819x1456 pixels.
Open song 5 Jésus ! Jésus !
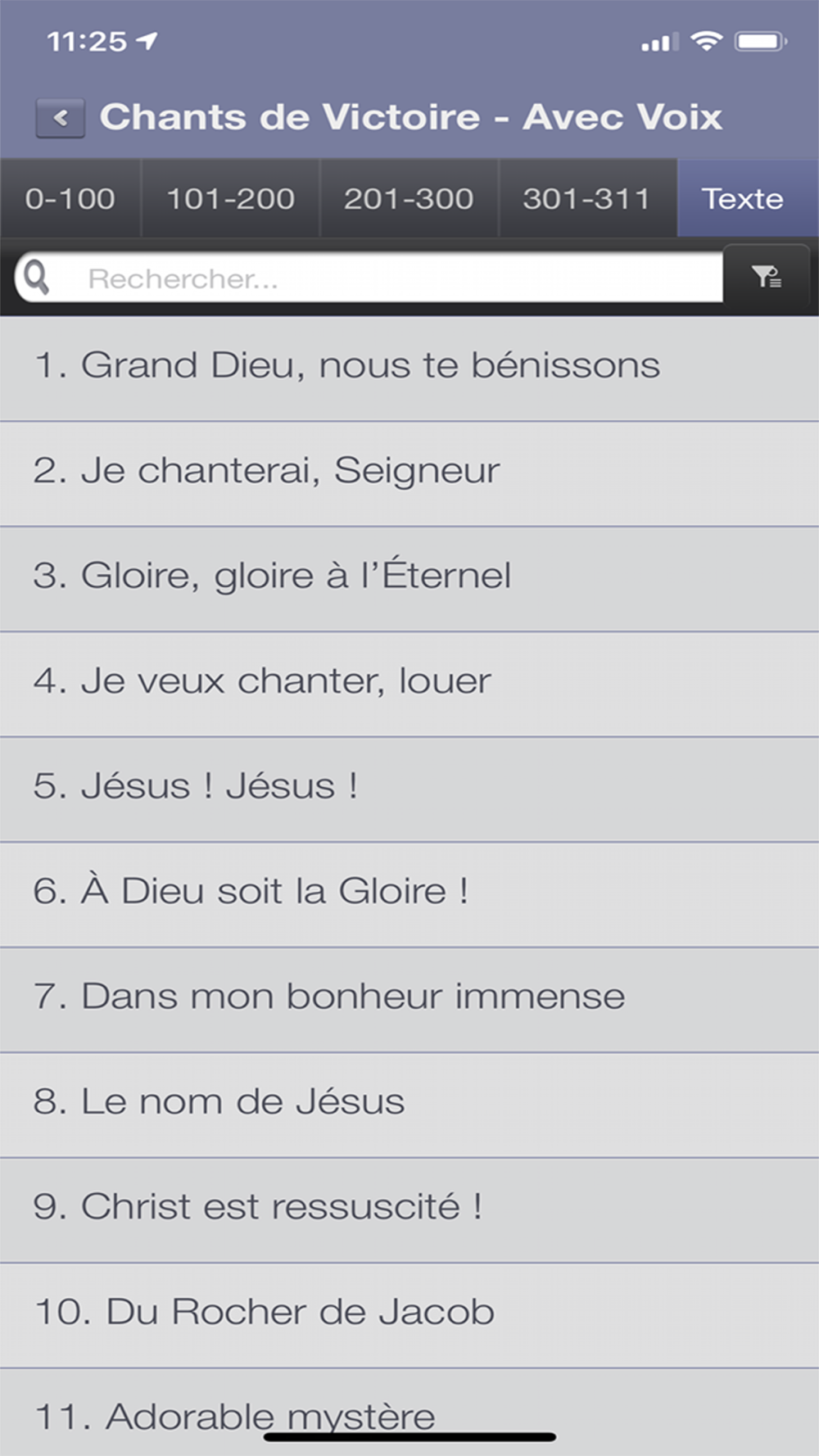click(x=409, y=789)
